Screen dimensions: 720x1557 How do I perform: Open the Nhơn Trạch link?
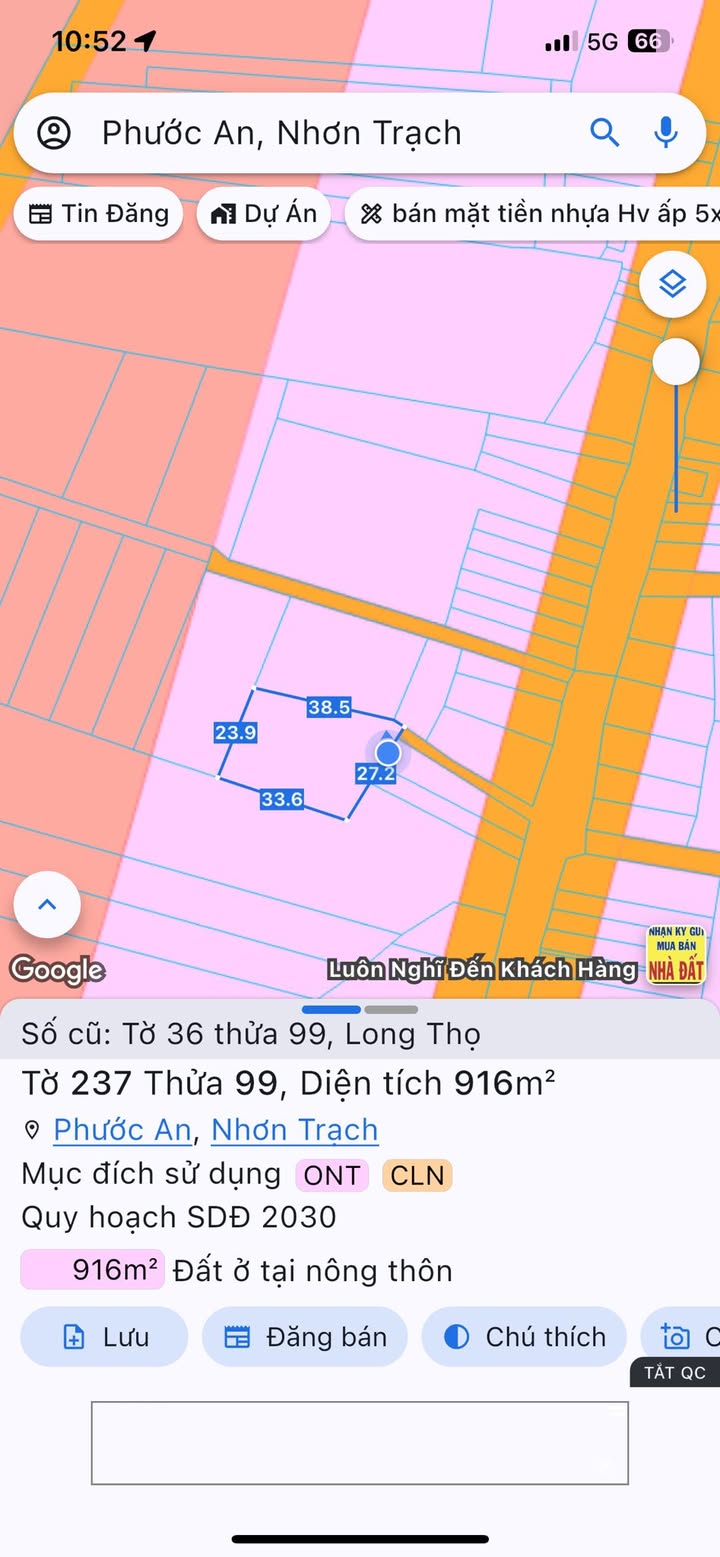[295, 1129]
